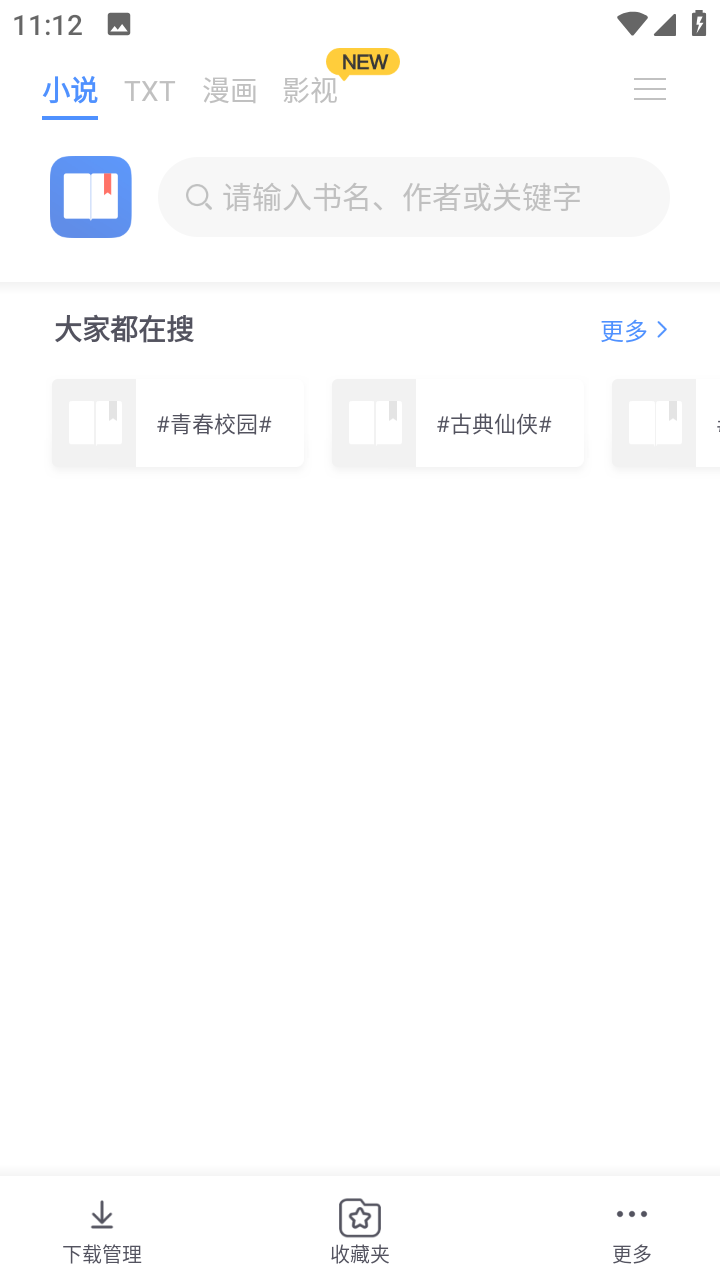Switch to the TXT tab
Screen dimensions: 720x1280
click(x=149, y=91)
